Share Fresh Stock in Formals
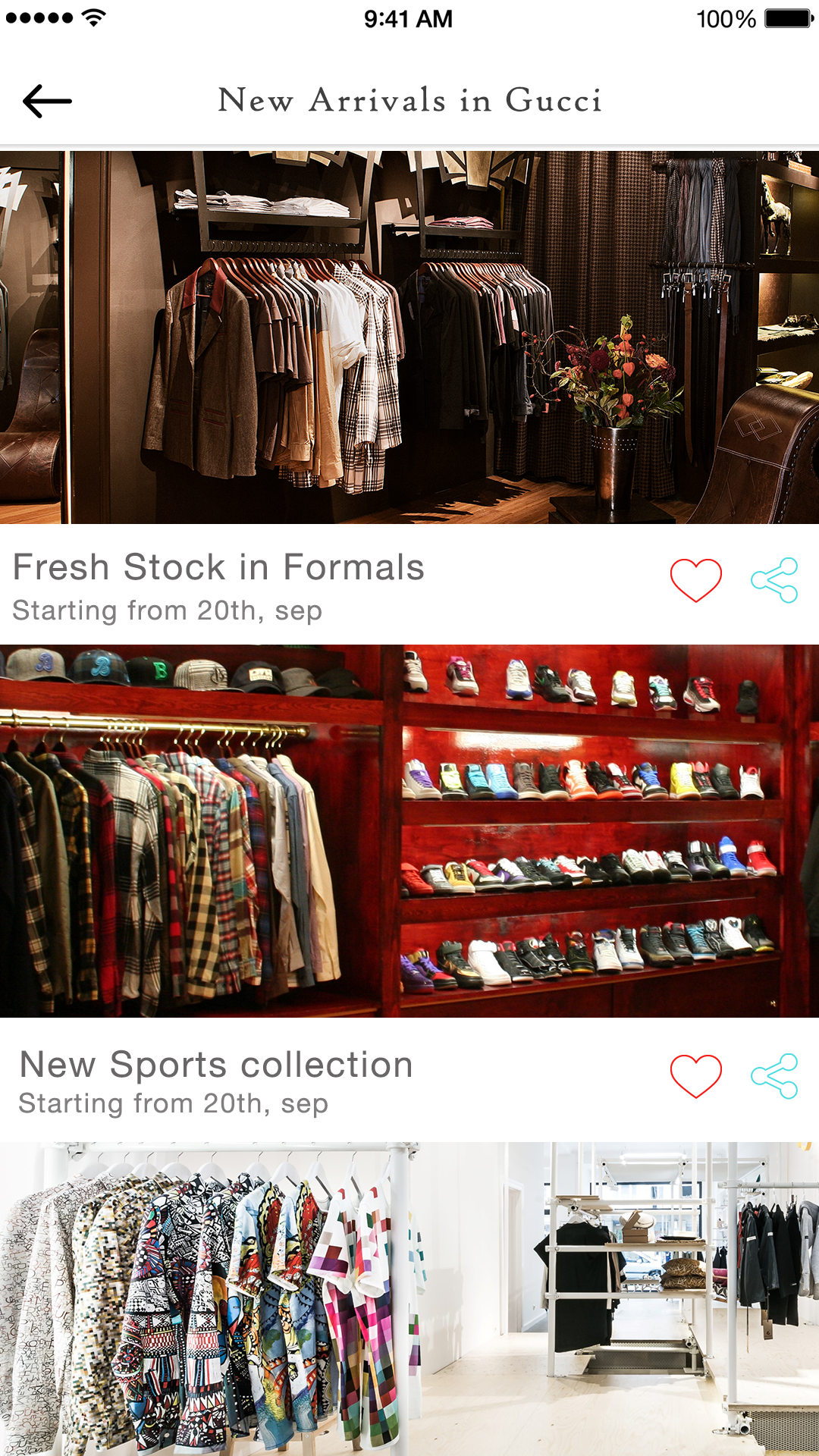Viewport: 819px width, 1456px height. click(x=774, y=580)
